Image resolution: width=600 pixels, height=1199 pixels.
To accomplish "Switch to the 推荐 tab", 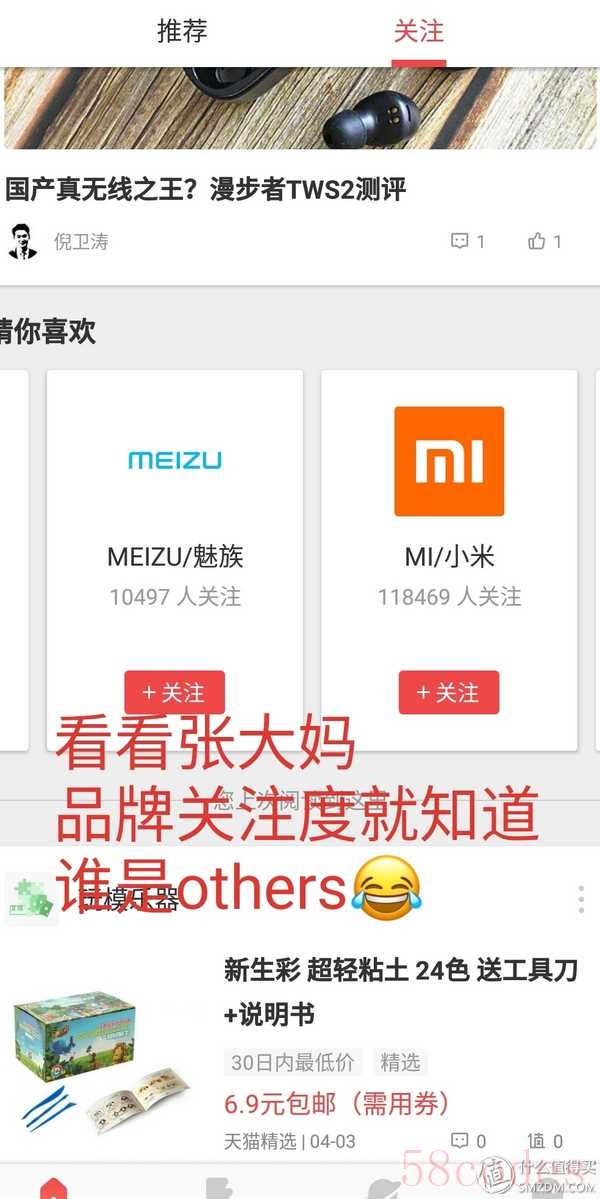I will [181, 31].
